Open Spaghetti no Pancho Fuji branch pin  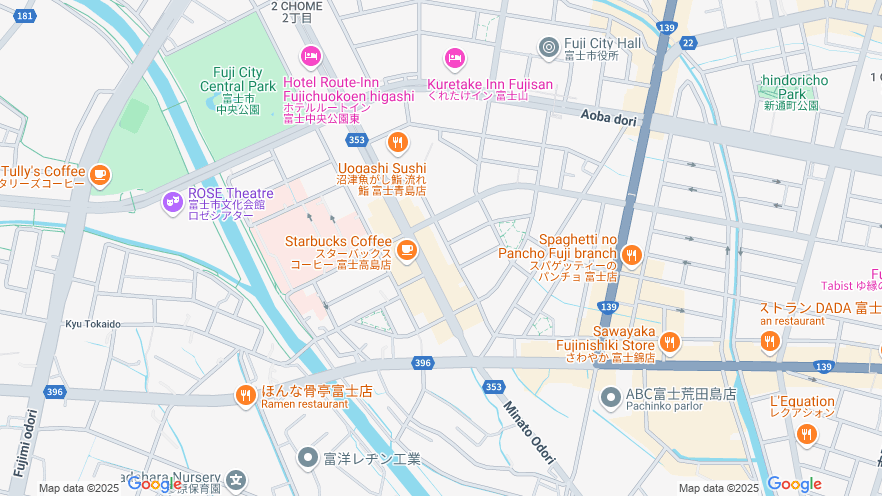631,255
